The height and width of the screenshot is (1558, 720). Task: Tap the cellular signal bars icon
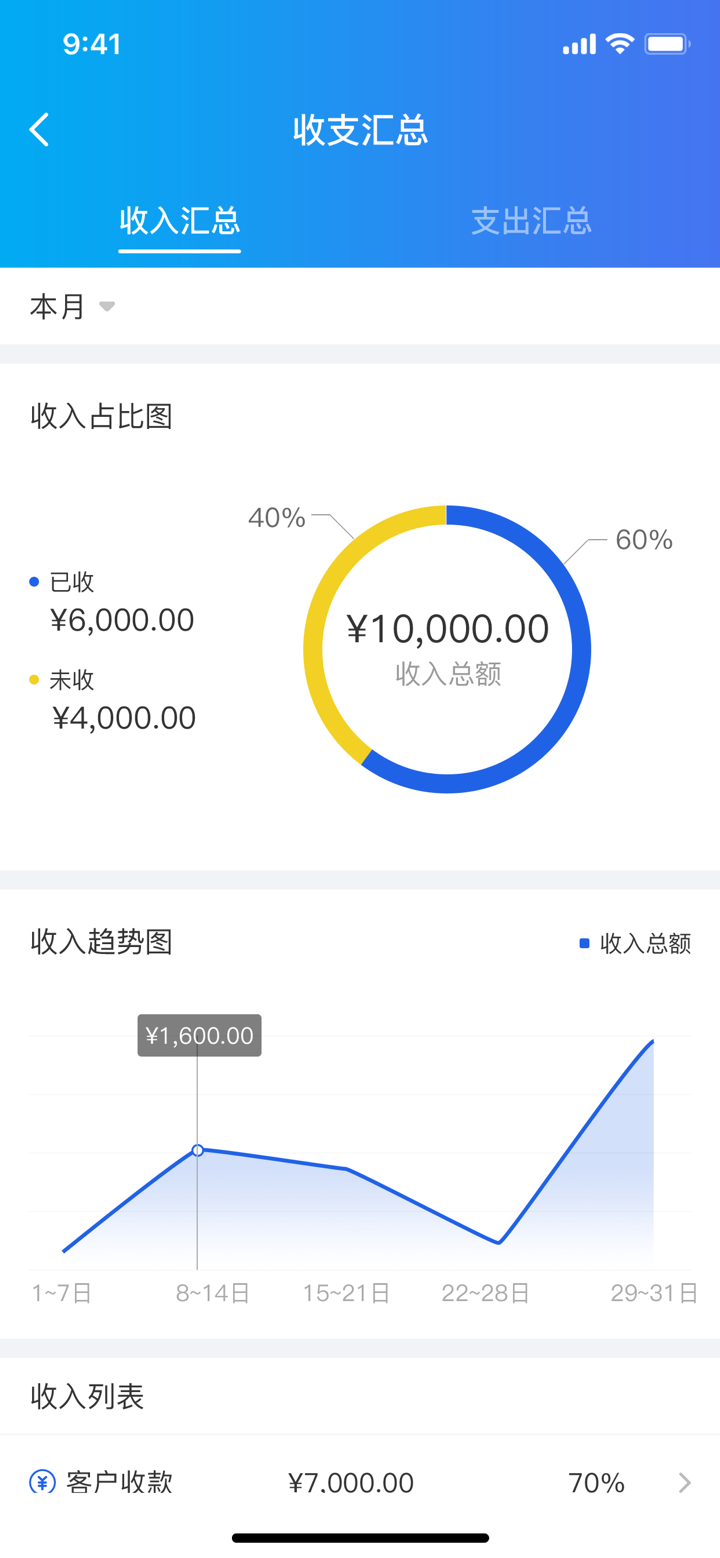click(x=577, y=43)
